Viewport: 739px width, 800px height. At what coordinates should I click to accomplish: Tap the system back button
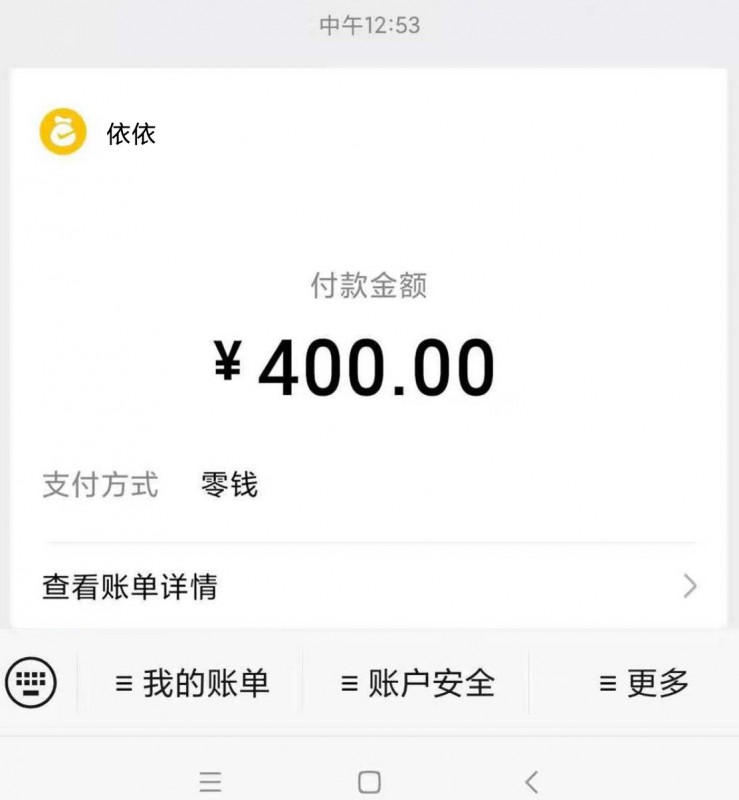pyautogui.click(x=531, y=781)
